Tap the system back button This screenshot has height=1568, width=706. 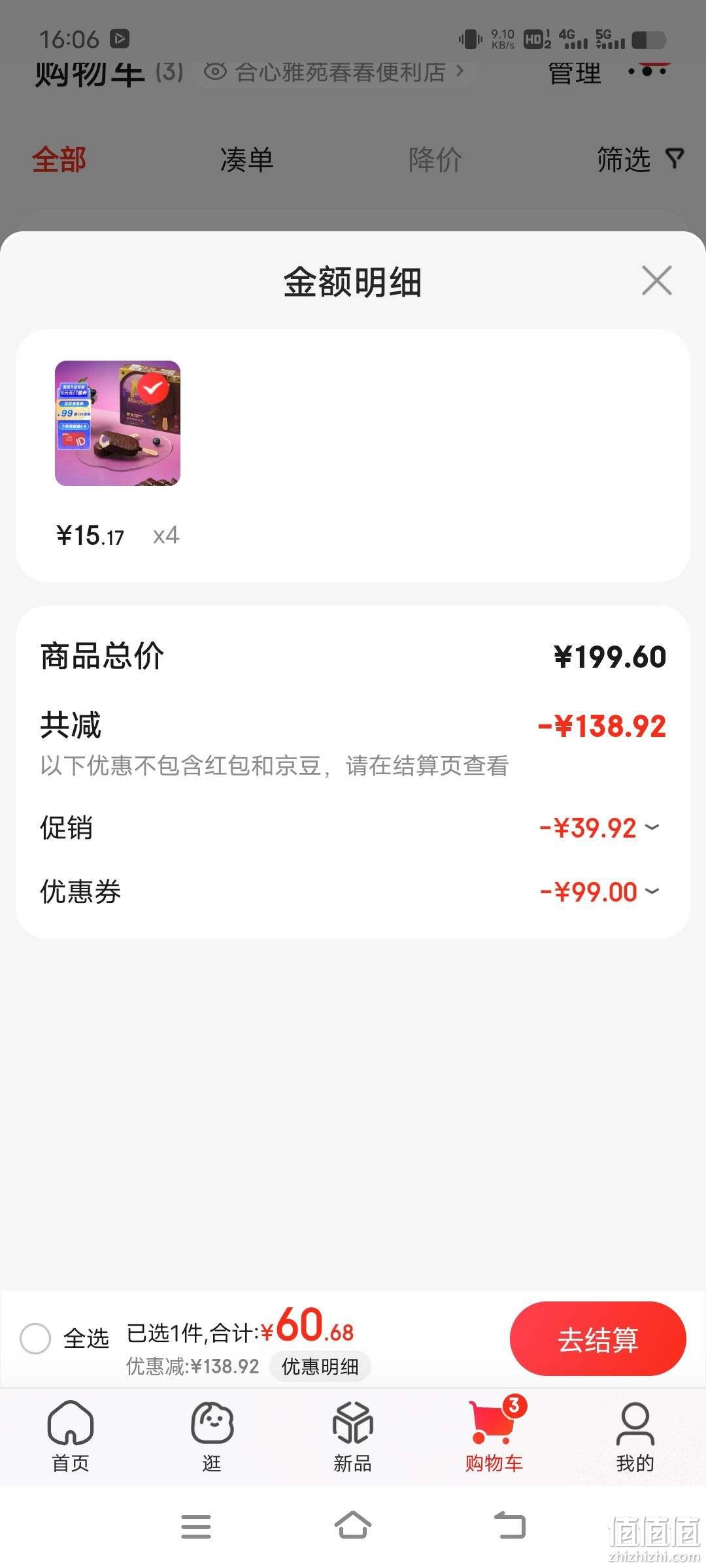tap(510, 1526)
